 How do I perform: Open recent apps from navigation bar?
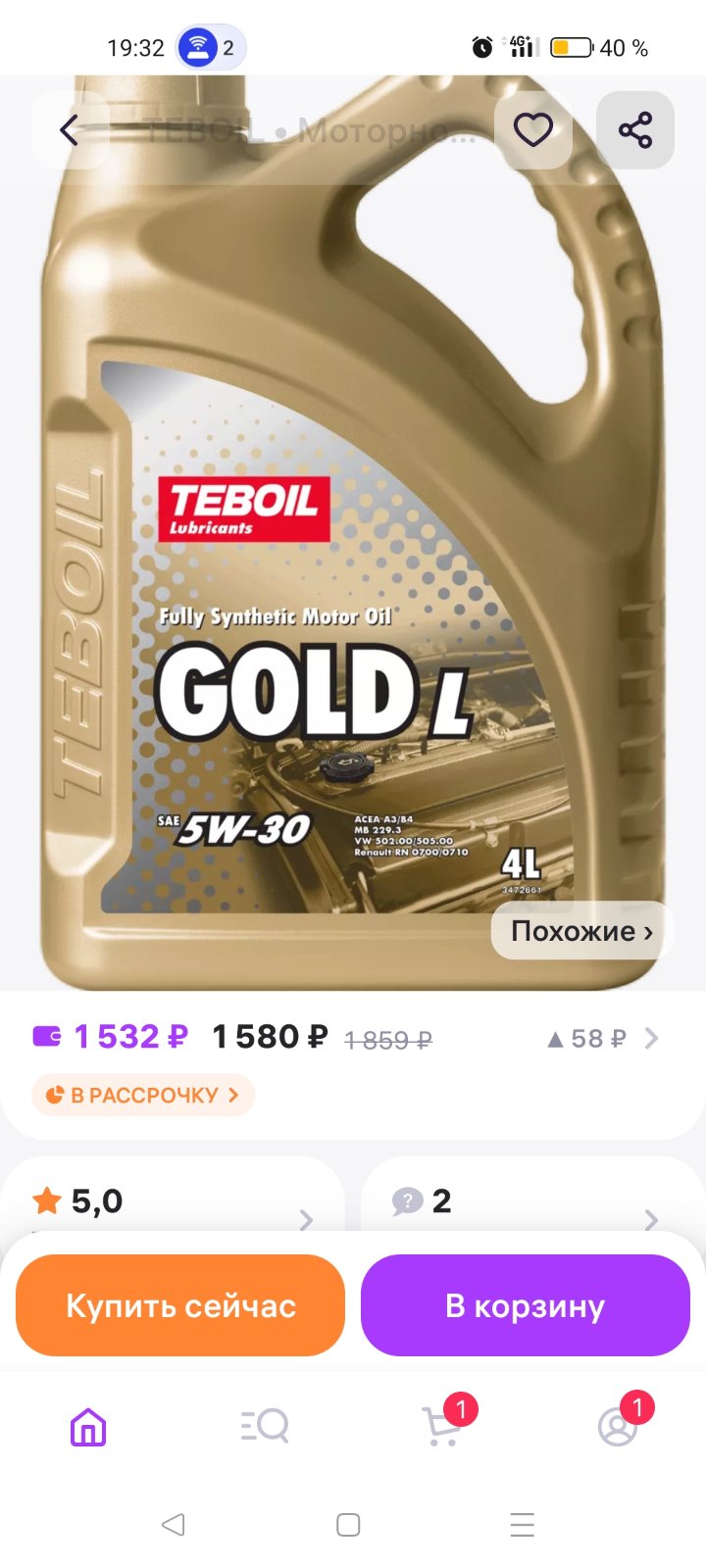(523, 1524)
